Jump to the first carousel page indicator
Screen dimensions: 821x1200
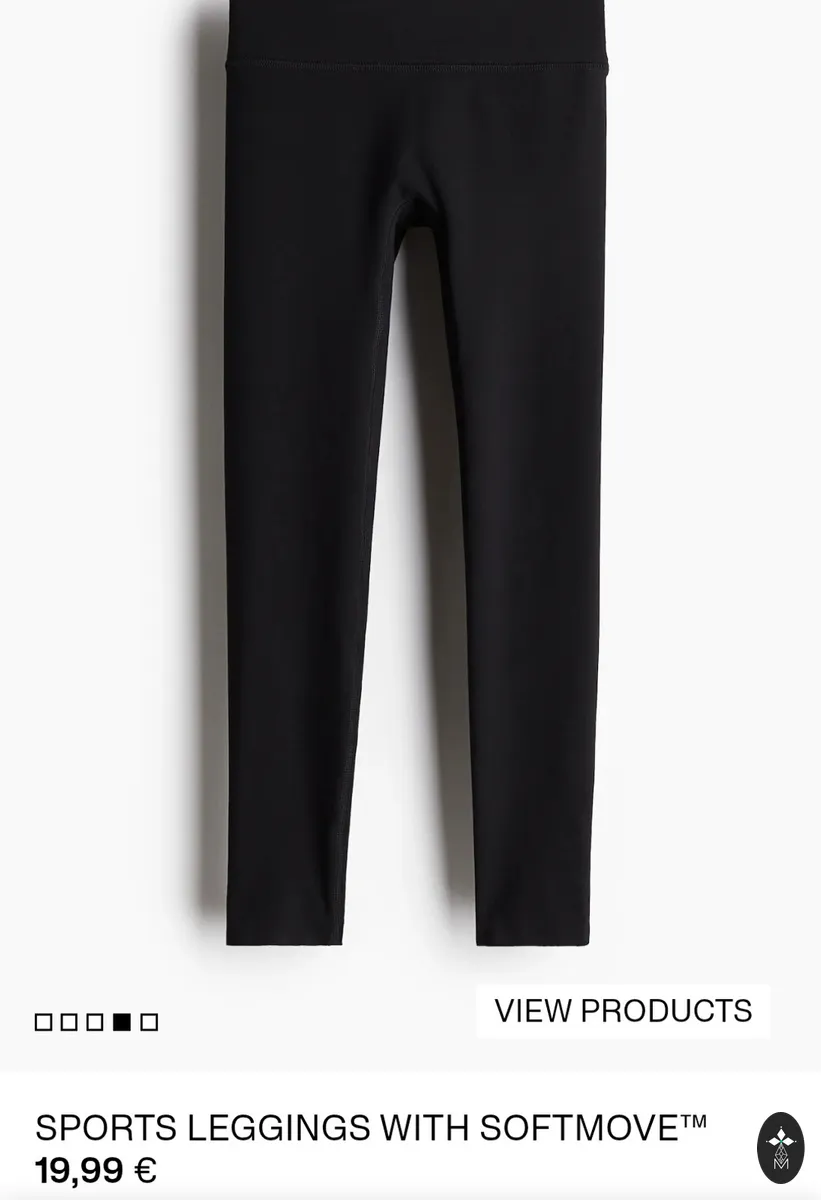[43, 1022]
